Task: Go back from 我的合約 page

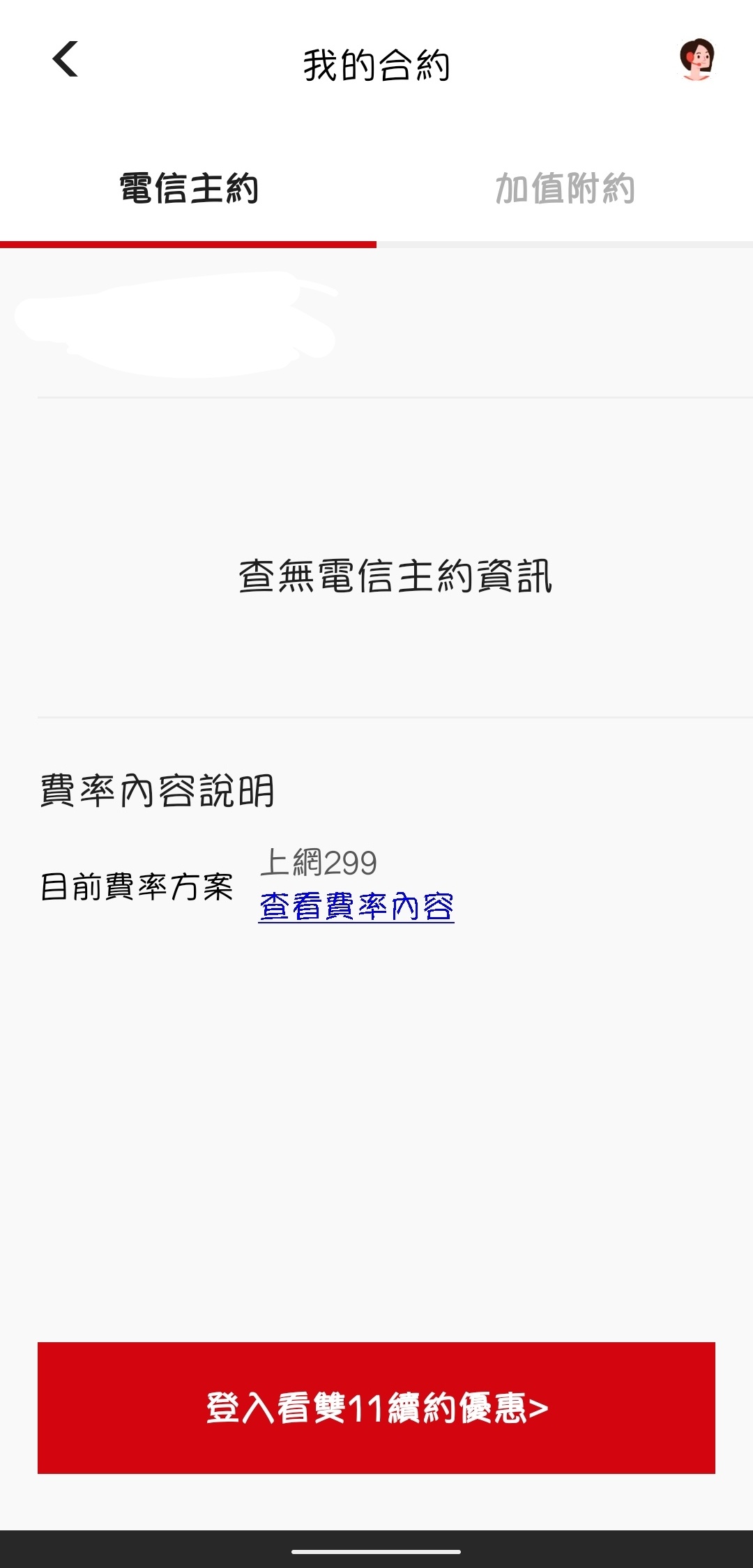Action: [65, 59]
